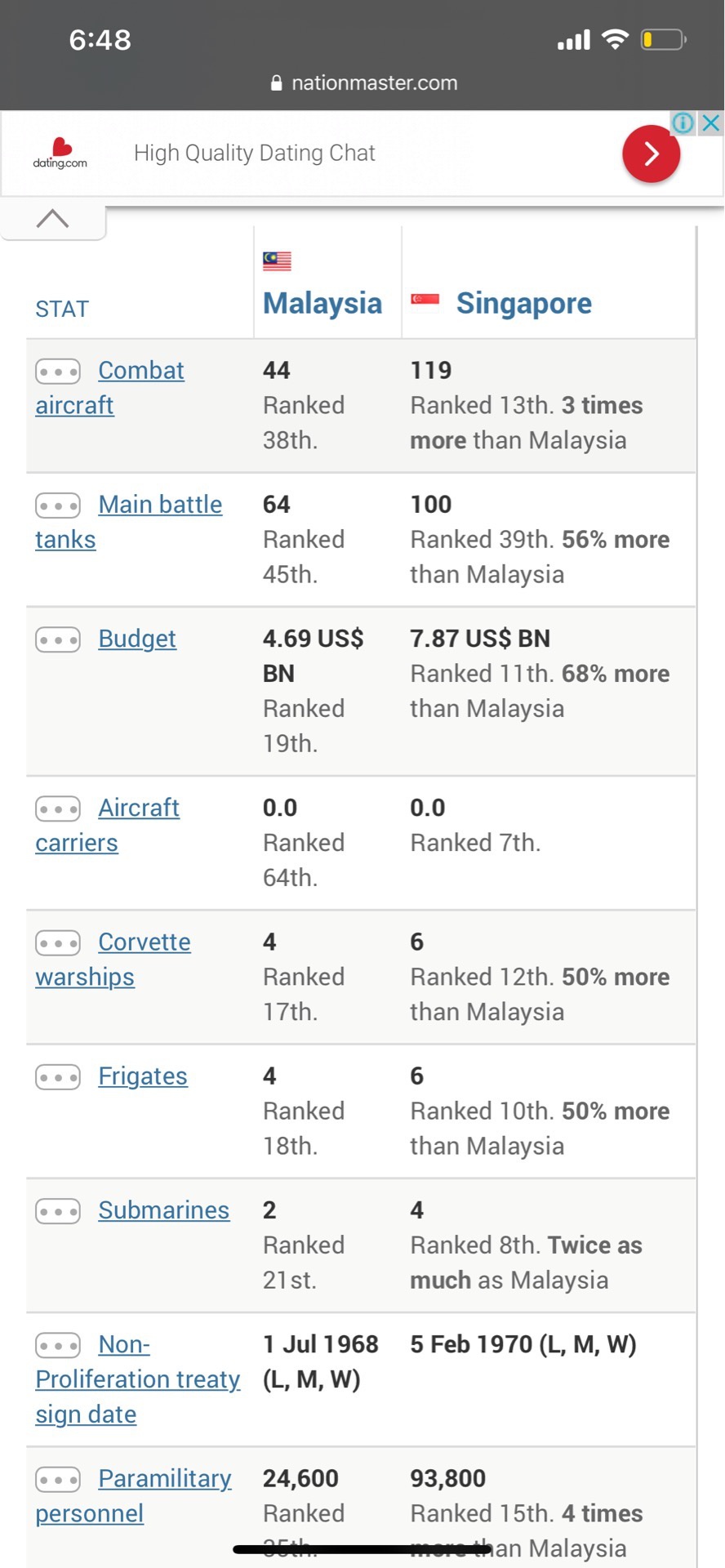
Task: Close the High Quality Dating Chat ad
Action: [x=709, y=122]
